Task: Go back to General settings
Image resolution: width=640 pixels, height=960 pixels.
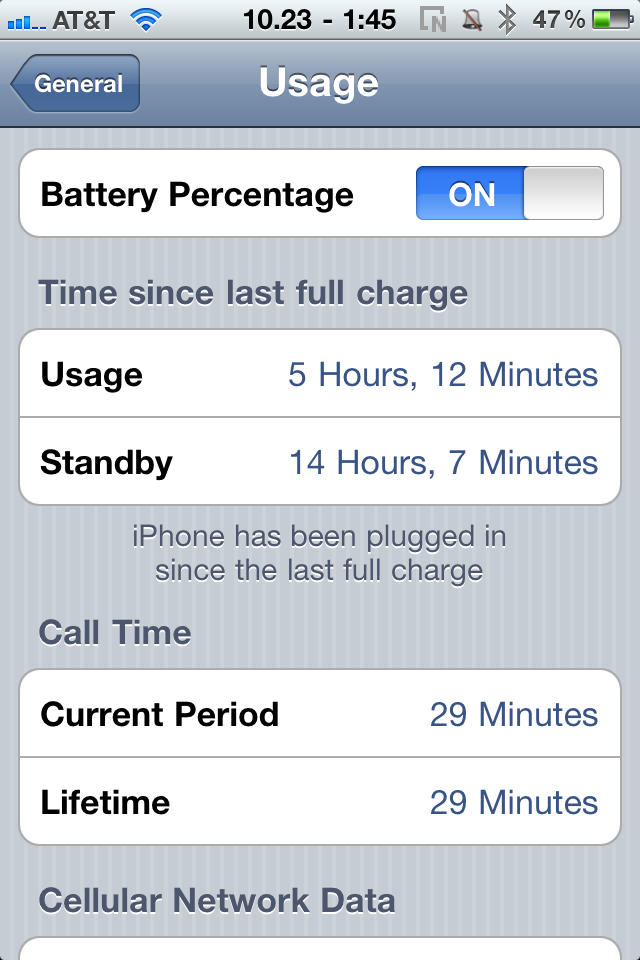Action: coord(76,84)
